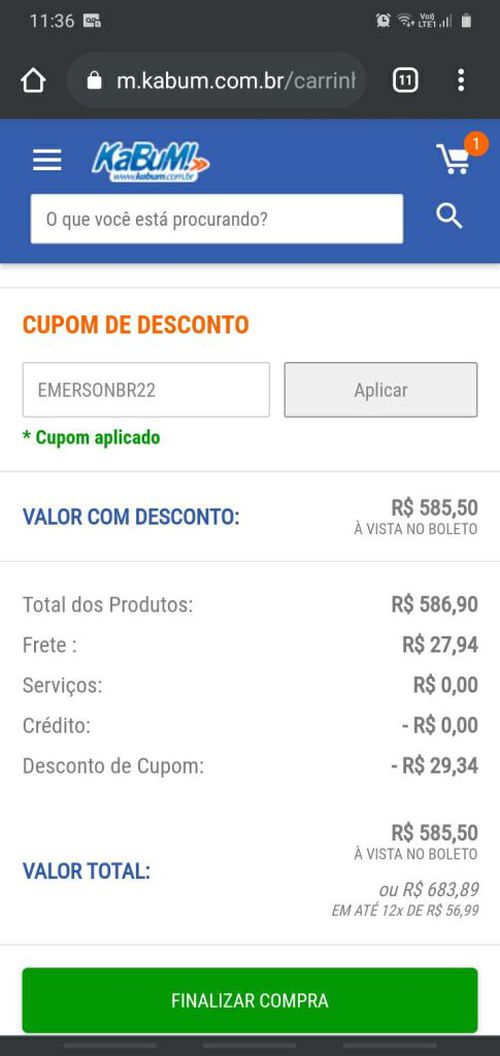Open the hamburger menu
500x1056 pixels.
pyautogui.click(x=47, y=160)
